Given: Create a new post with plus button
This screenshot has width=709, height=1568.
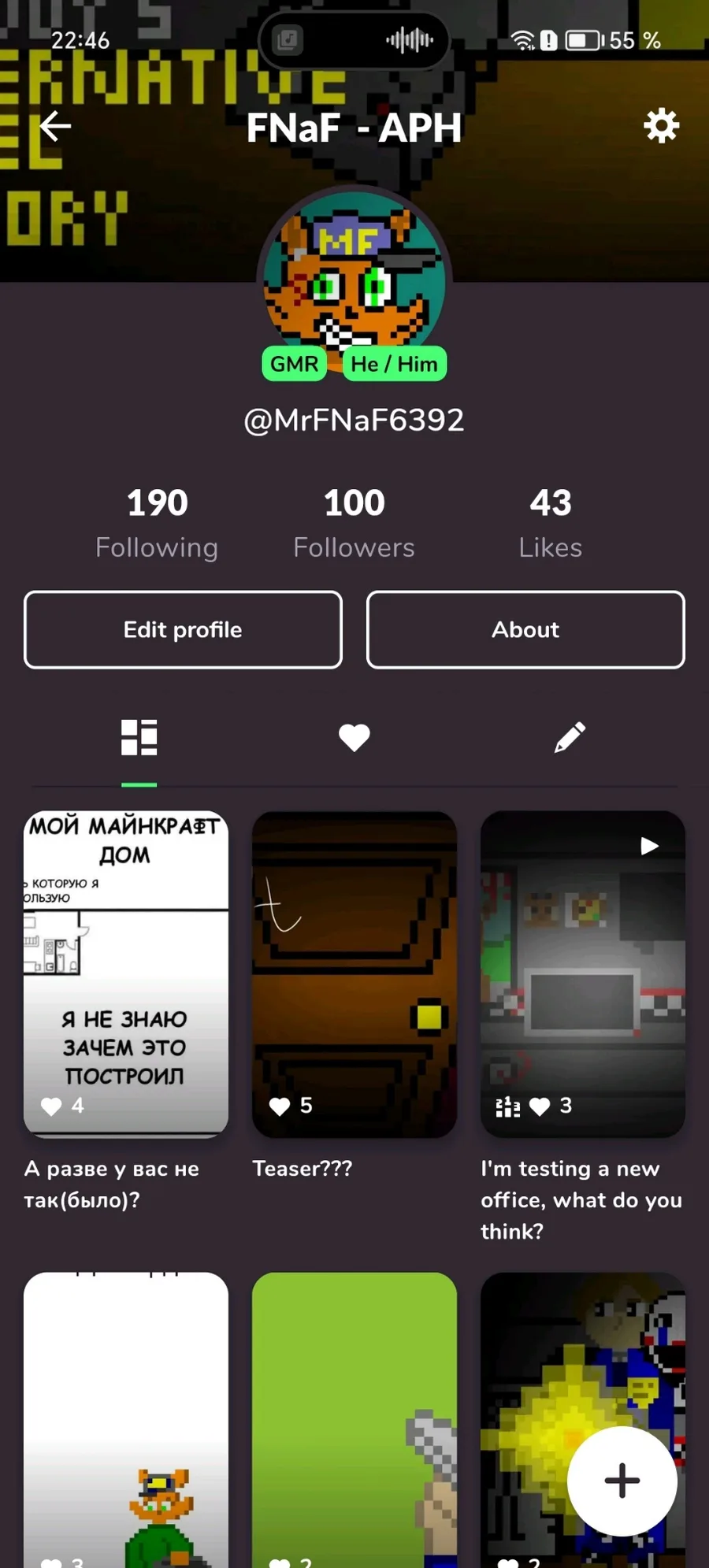Looking at the screenshot, I should 622,1481.
